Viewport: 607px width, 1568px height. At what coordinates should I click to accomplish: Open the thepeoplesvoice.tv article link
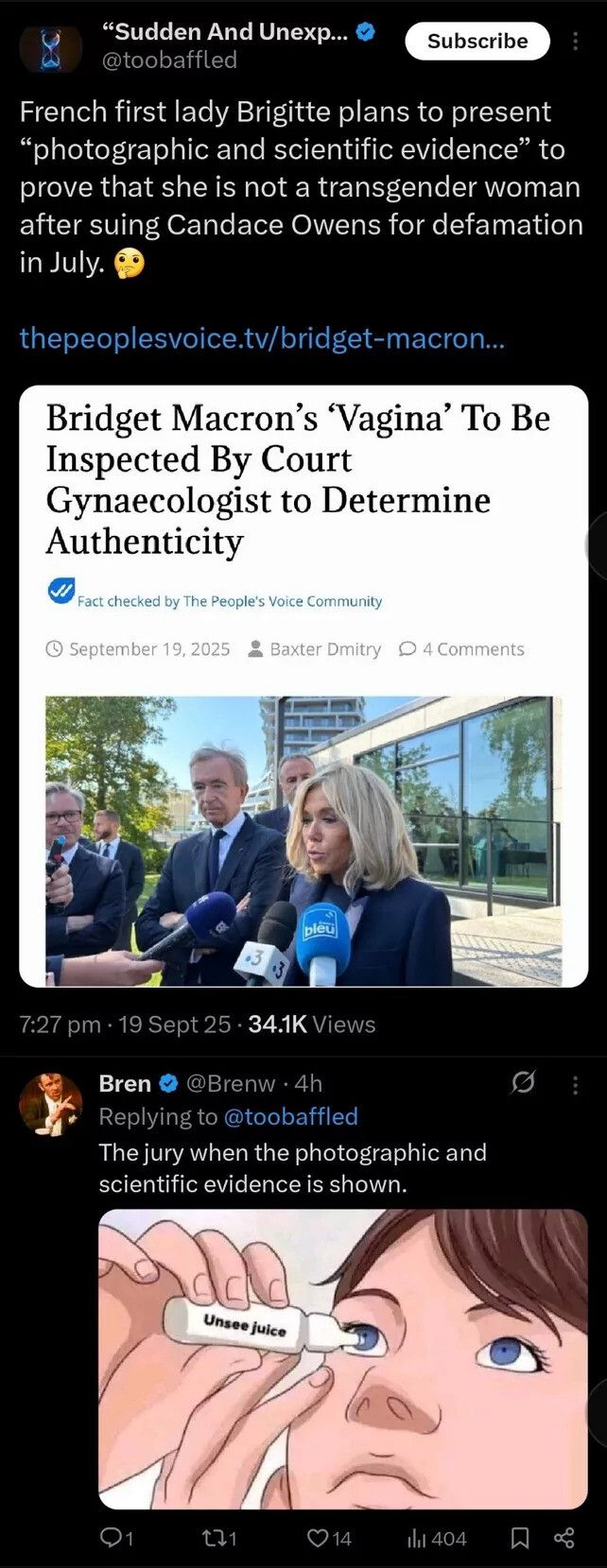click(x=262, y=338)
